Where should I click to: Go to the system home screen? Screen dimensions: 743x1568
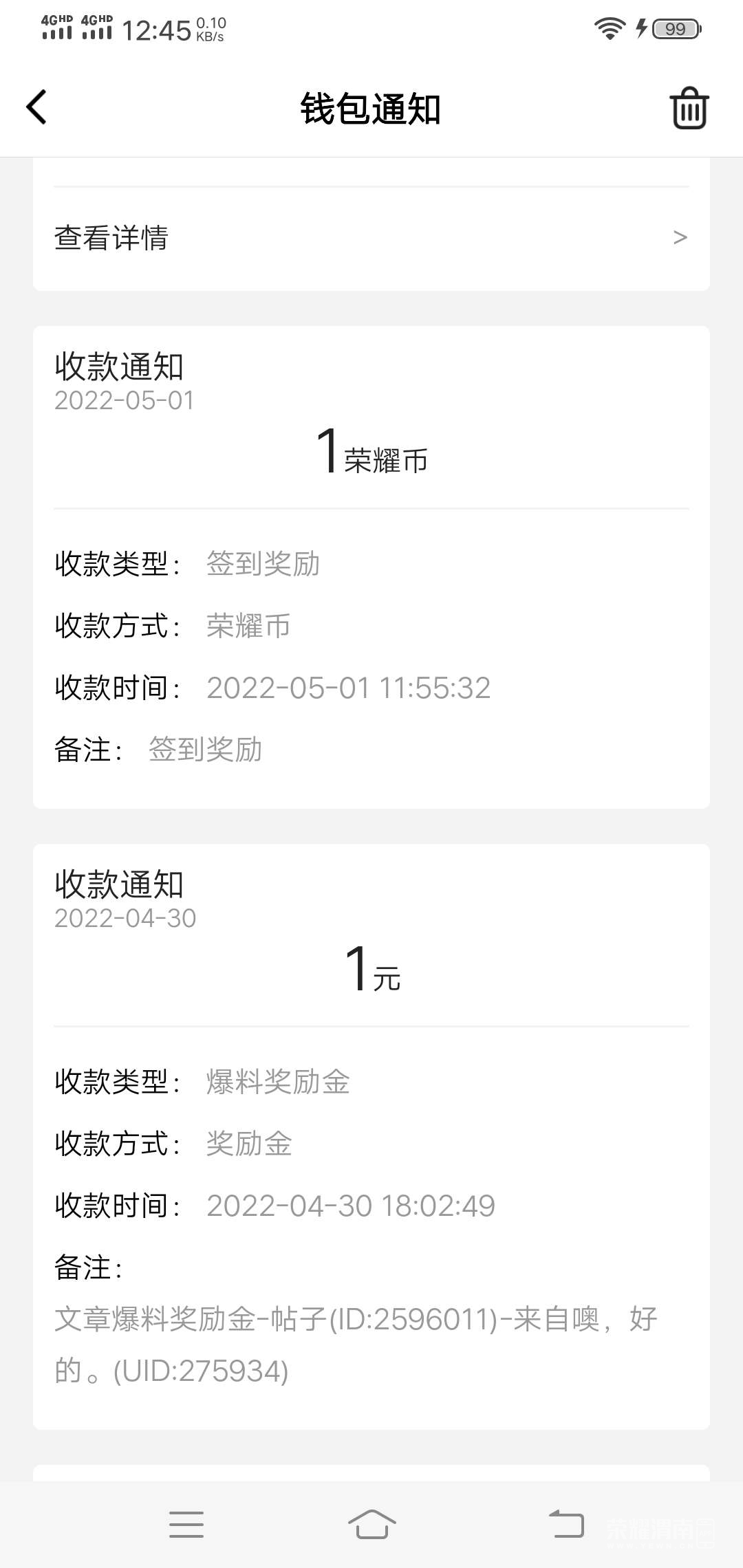tap(371, 1524)
